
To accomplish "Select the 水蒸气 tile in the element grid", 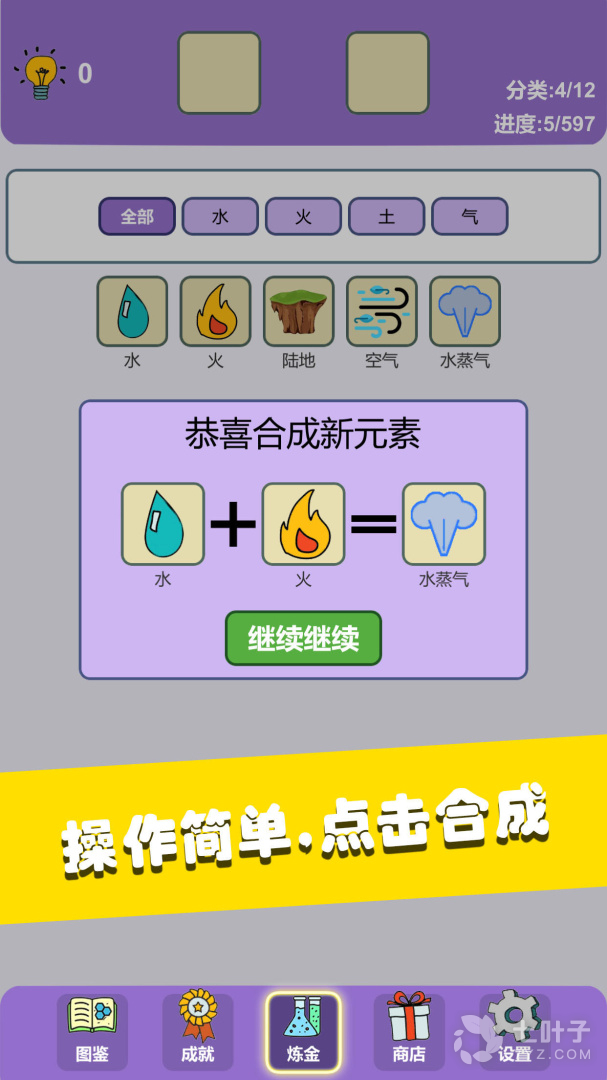I will 465,312.
